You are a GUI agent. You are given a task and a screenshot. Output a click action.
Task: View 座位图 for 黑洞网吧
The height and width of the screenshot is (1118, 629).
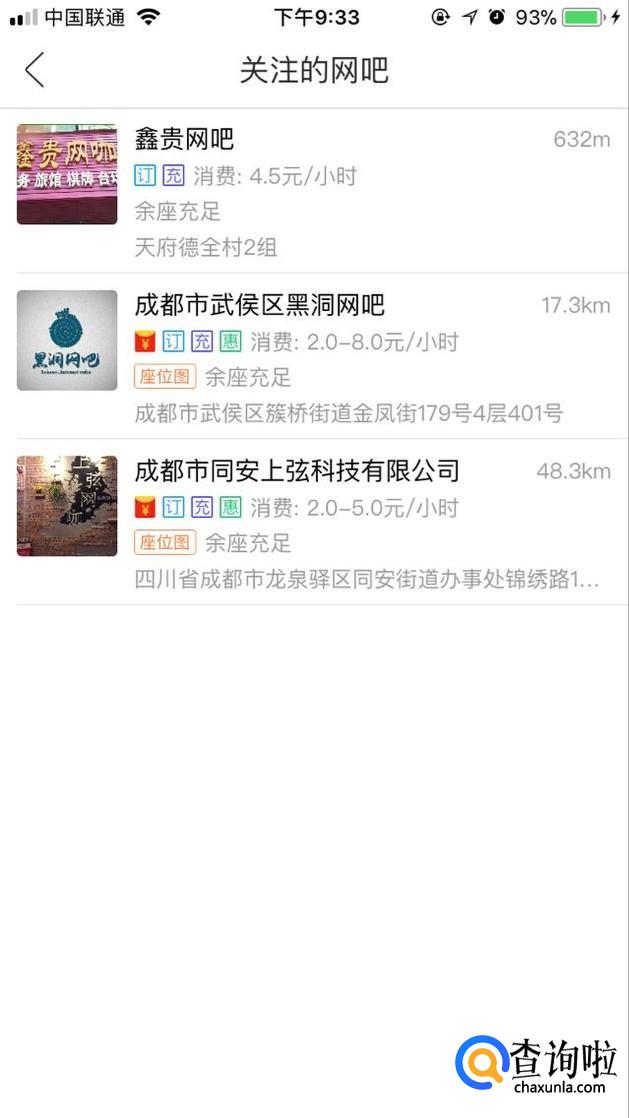(164, 377)
